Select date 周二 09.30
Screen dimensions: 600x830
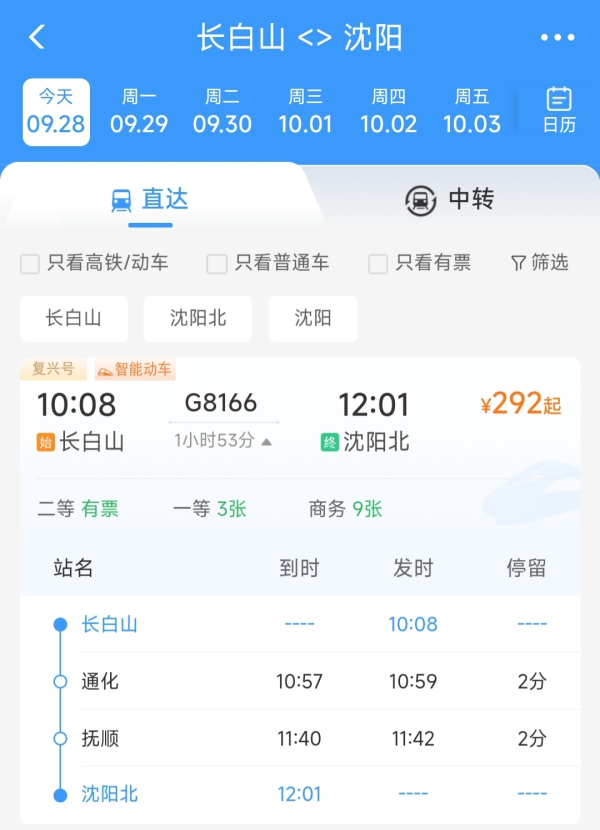pos(222,112)
